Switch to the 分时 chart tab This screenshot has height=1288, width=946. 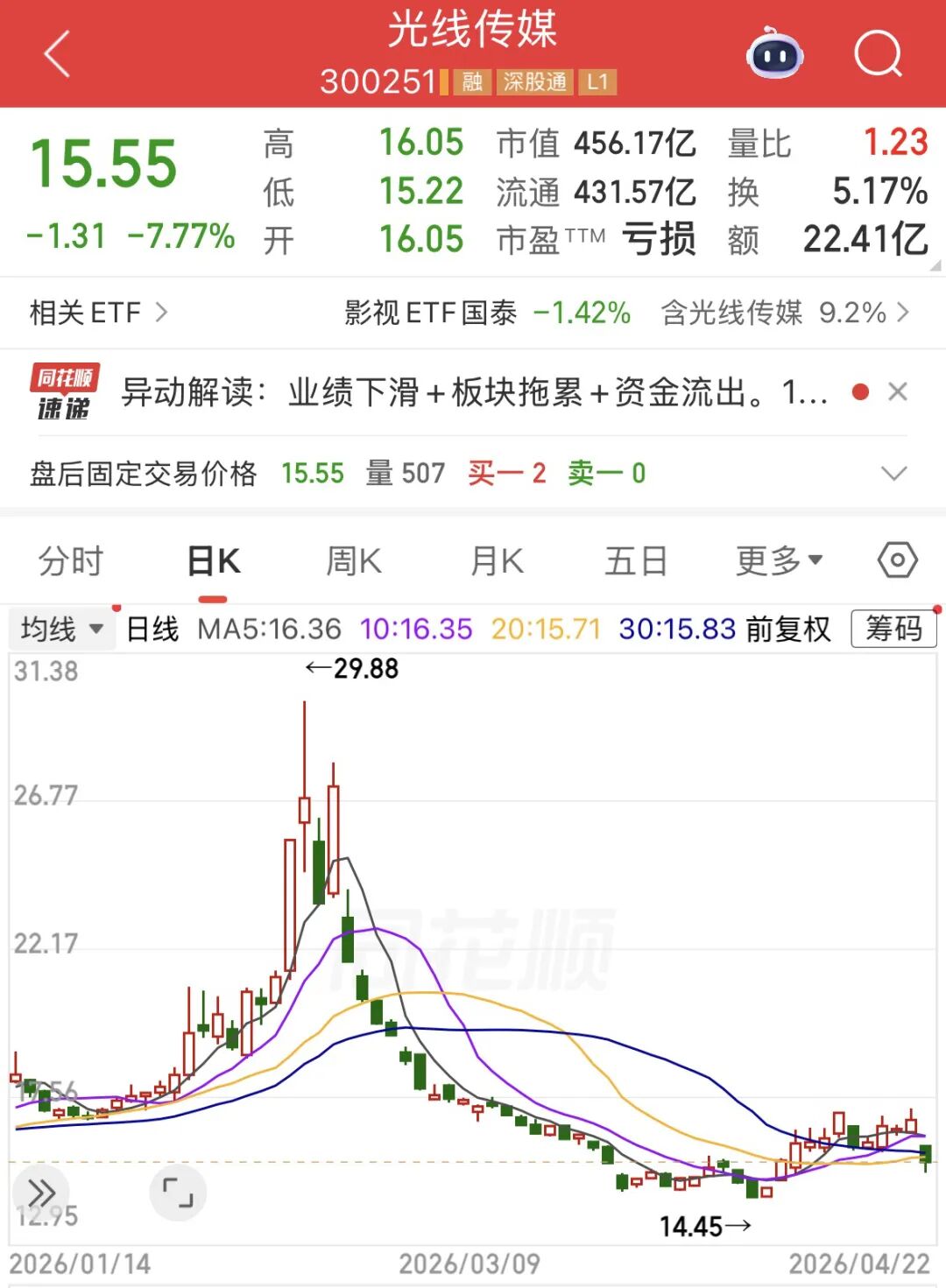point(70,561)
